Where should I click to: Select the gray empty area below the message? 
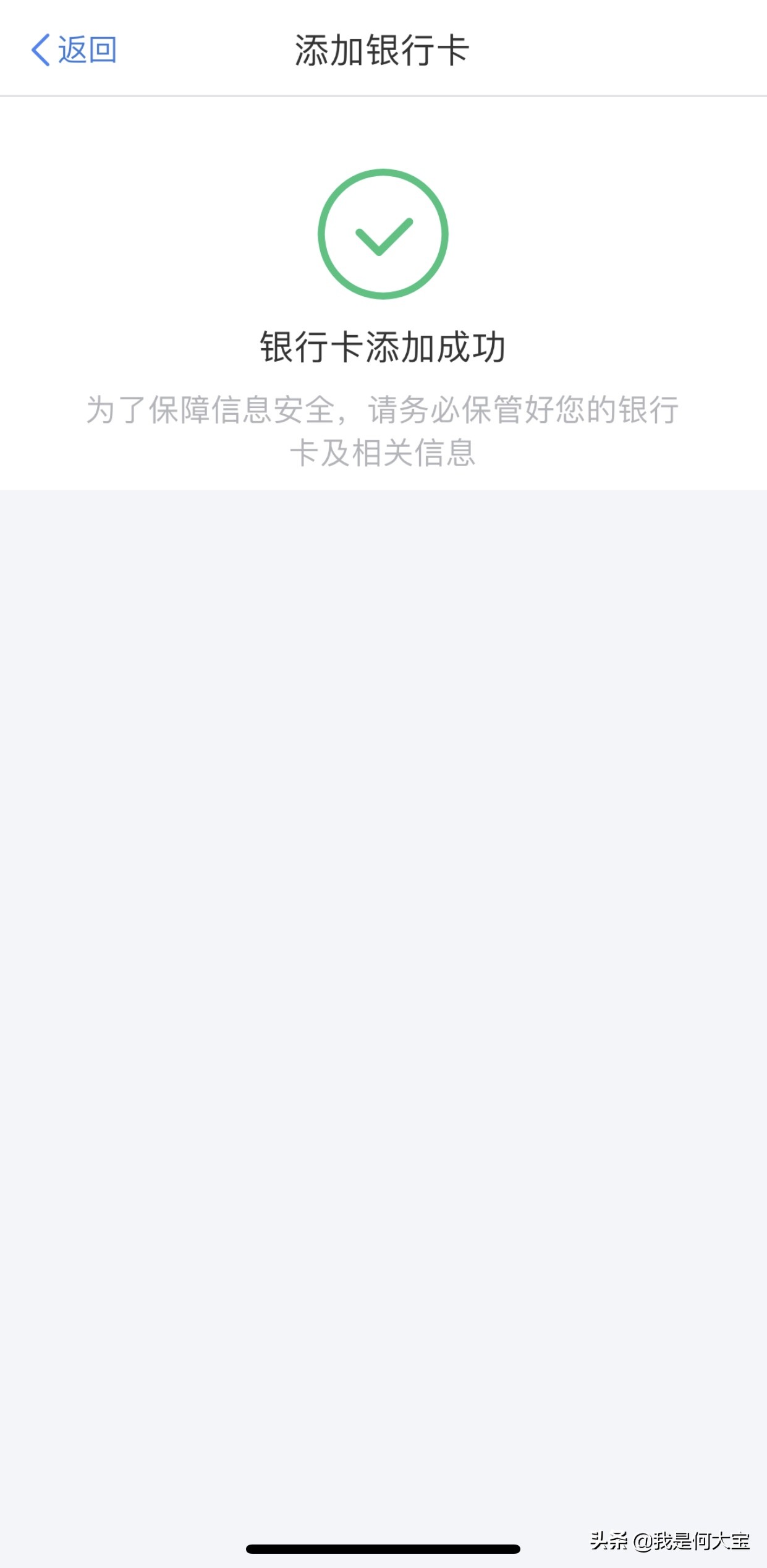tap(383, 927)
